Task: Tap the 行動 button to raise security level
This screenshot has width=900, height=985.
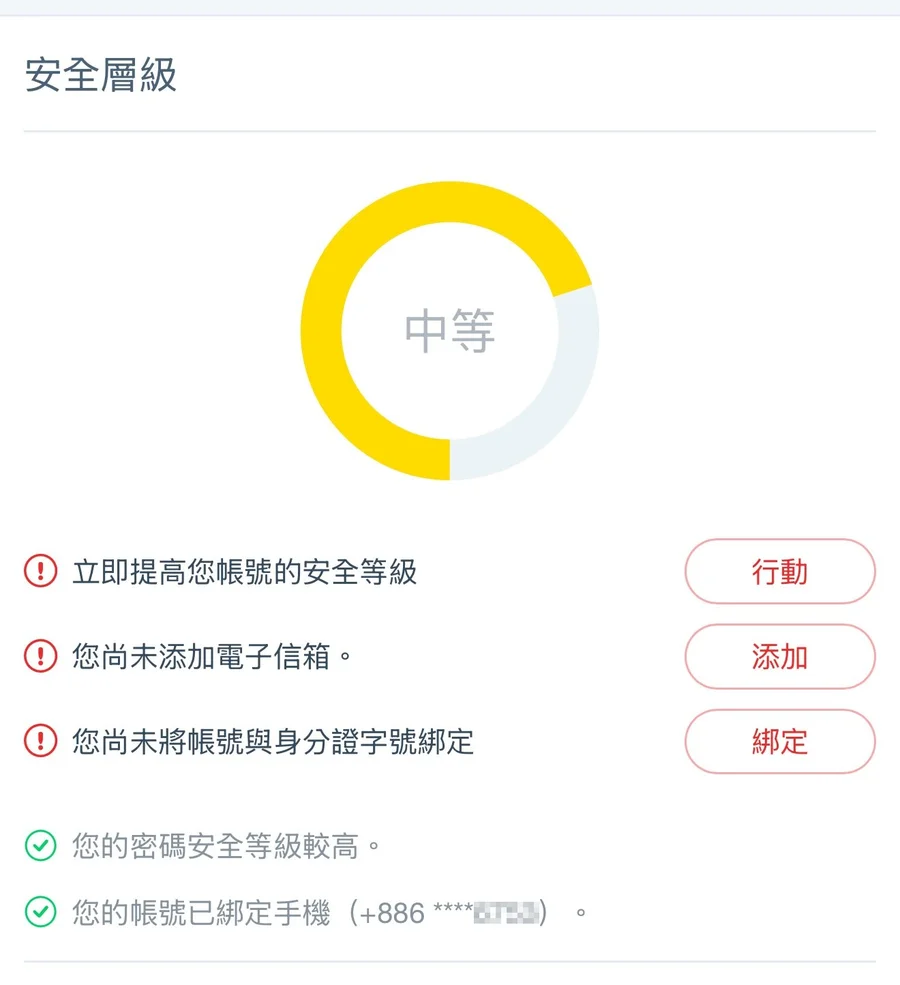Action: 779,572
